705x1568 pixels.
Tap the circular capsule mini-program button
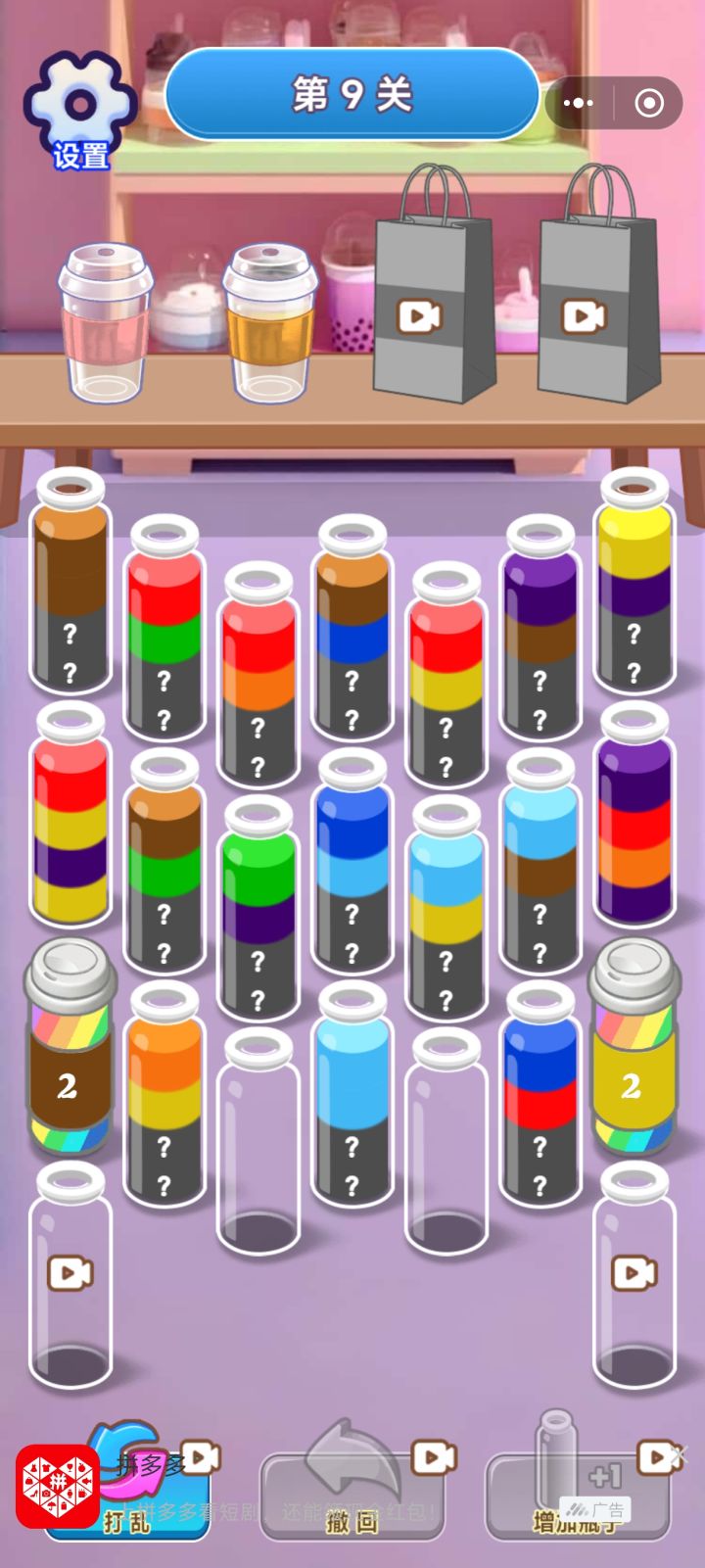point(646,103)
